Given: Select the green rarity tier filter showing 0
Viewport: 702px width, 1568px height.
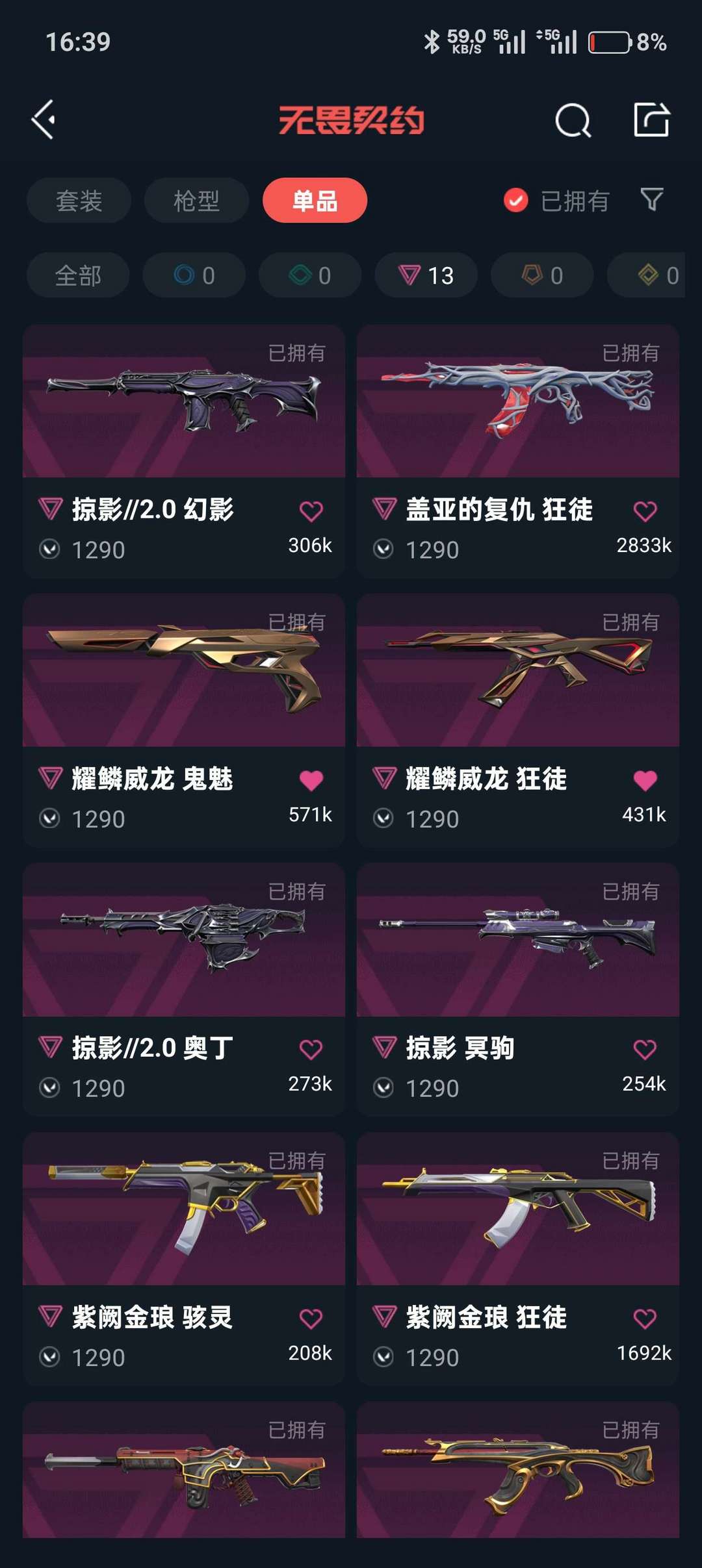Looking at the screenshot, I should pyautogui.click(x=309, y=275).
